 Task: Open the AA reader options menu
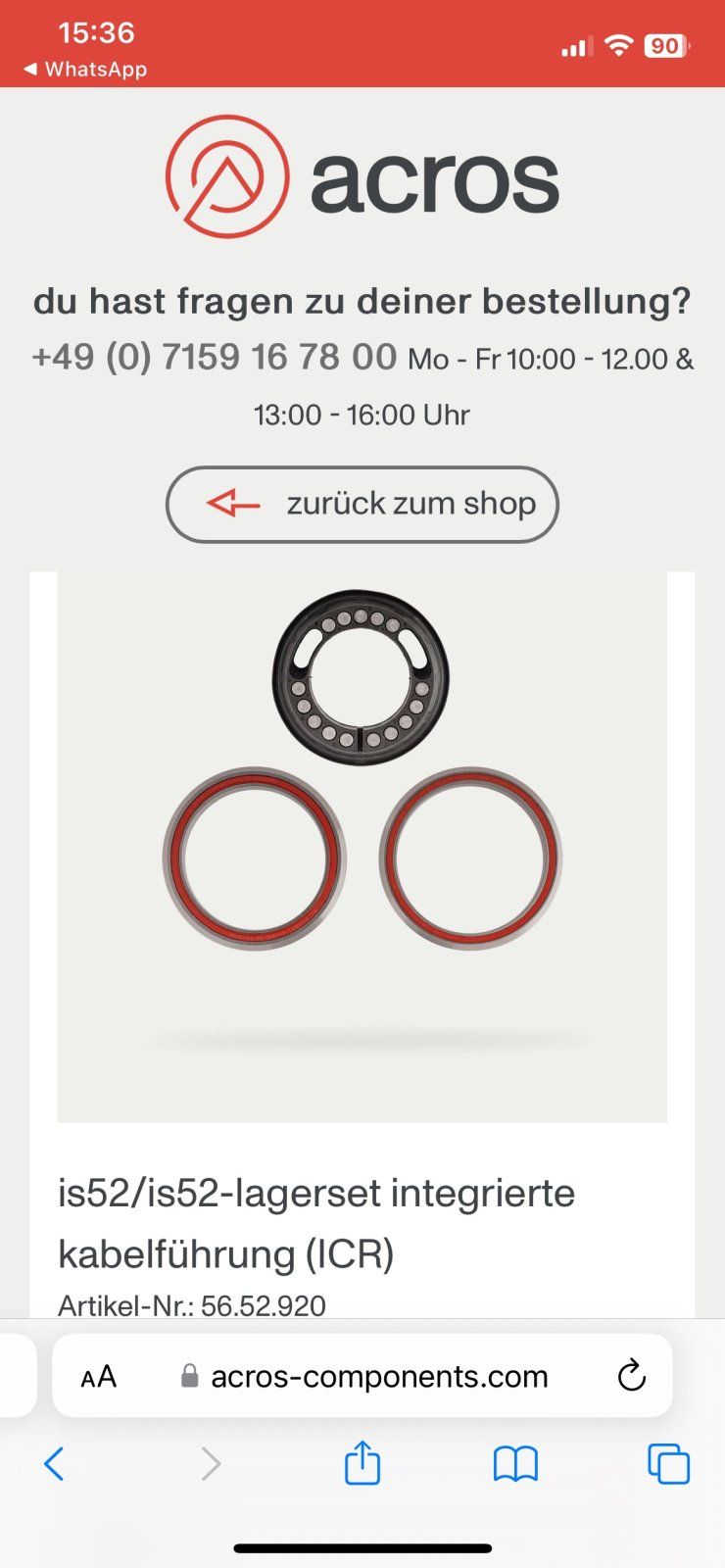pos(99,1377)
